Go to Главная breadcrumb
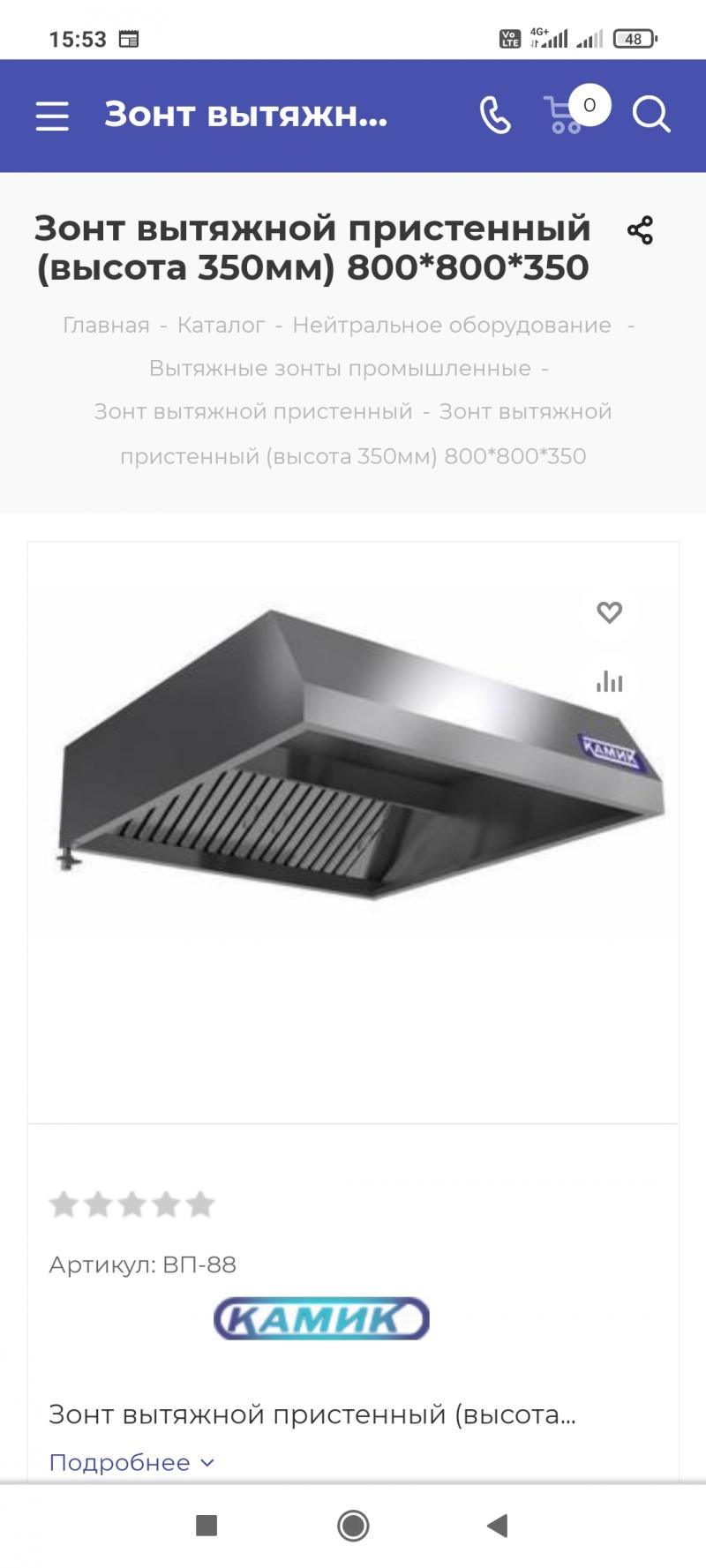This screenshot has height=1568, width=706. tap(106, 326)
